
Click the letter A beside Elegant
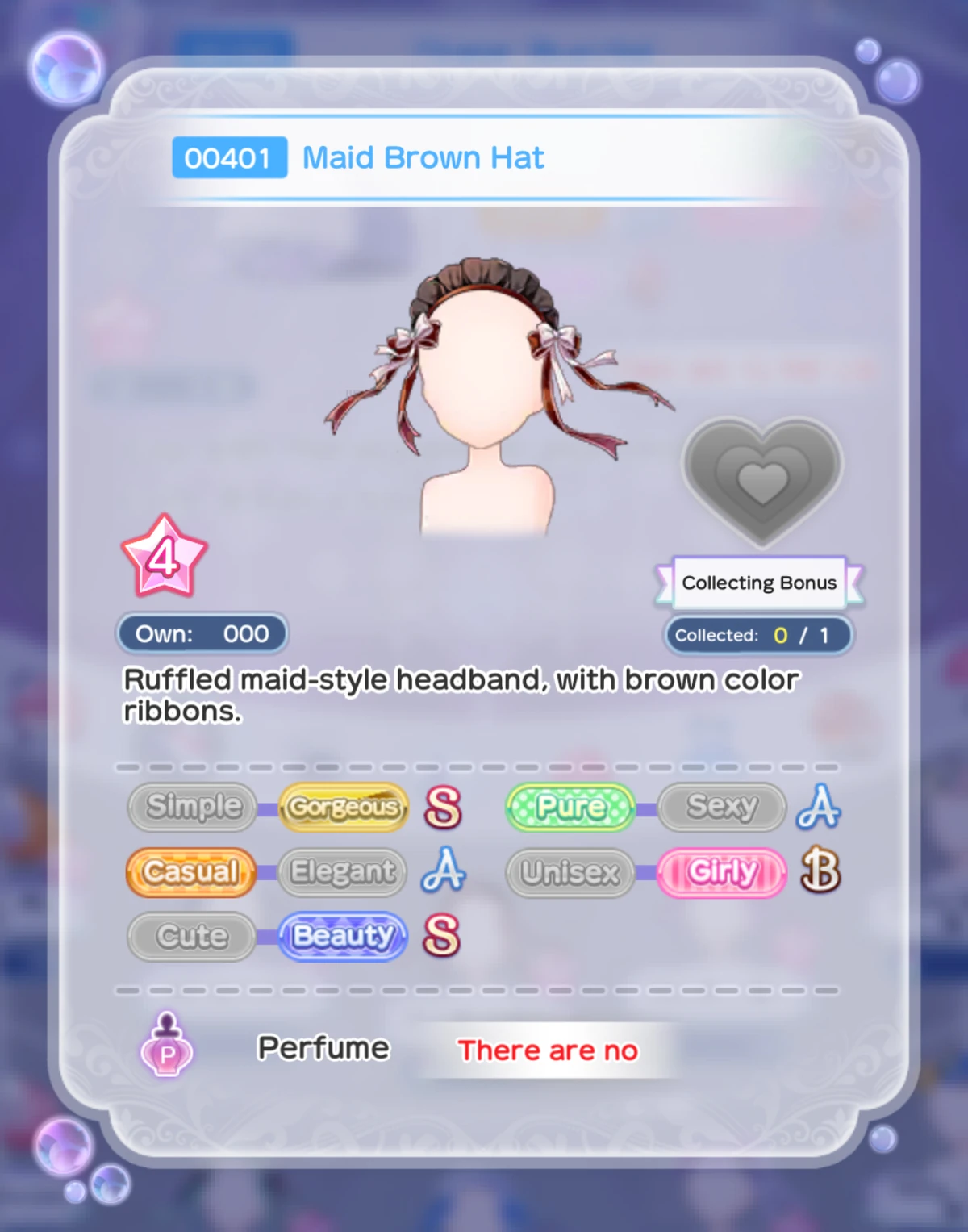coord(444,872)
